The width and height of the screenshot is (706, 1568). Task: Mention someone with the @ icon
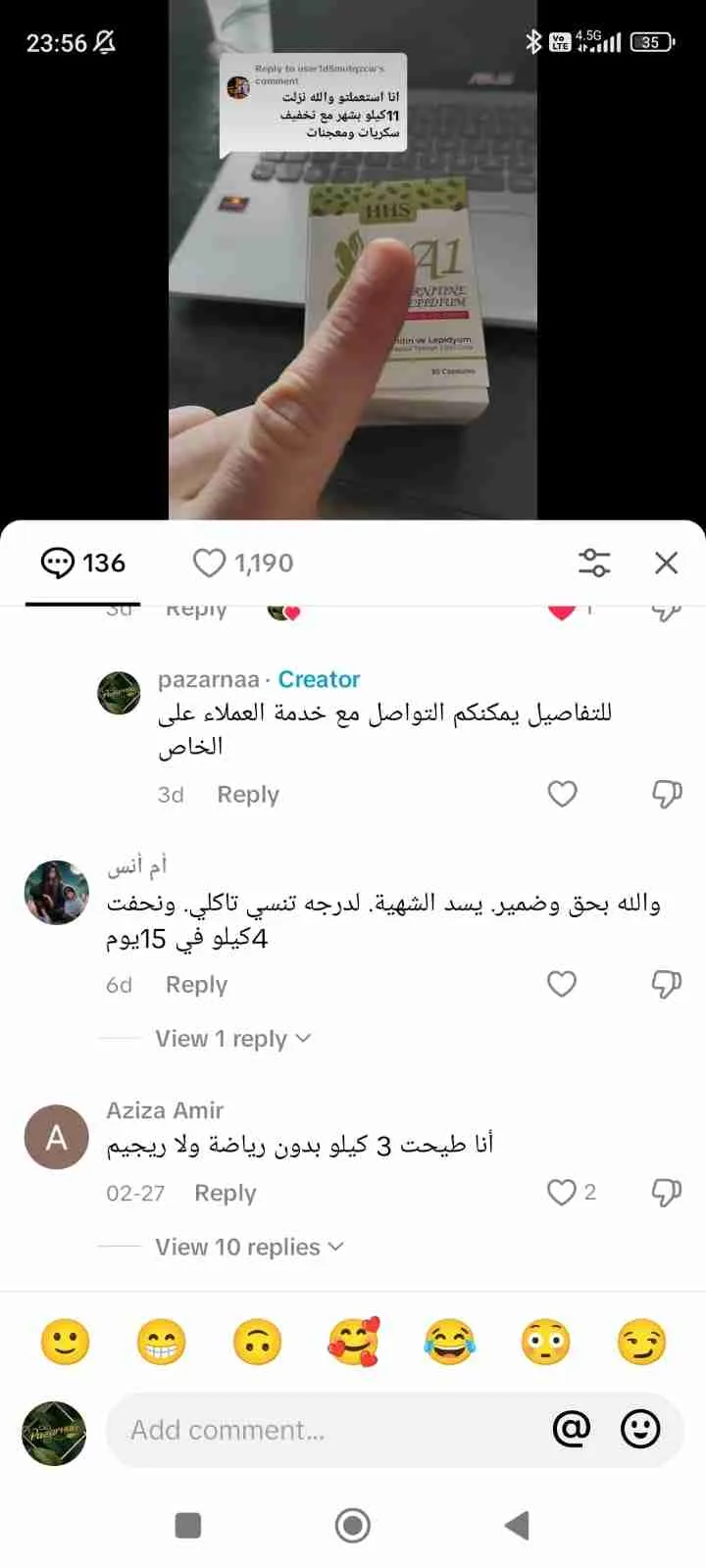(x=572, y=1430)
